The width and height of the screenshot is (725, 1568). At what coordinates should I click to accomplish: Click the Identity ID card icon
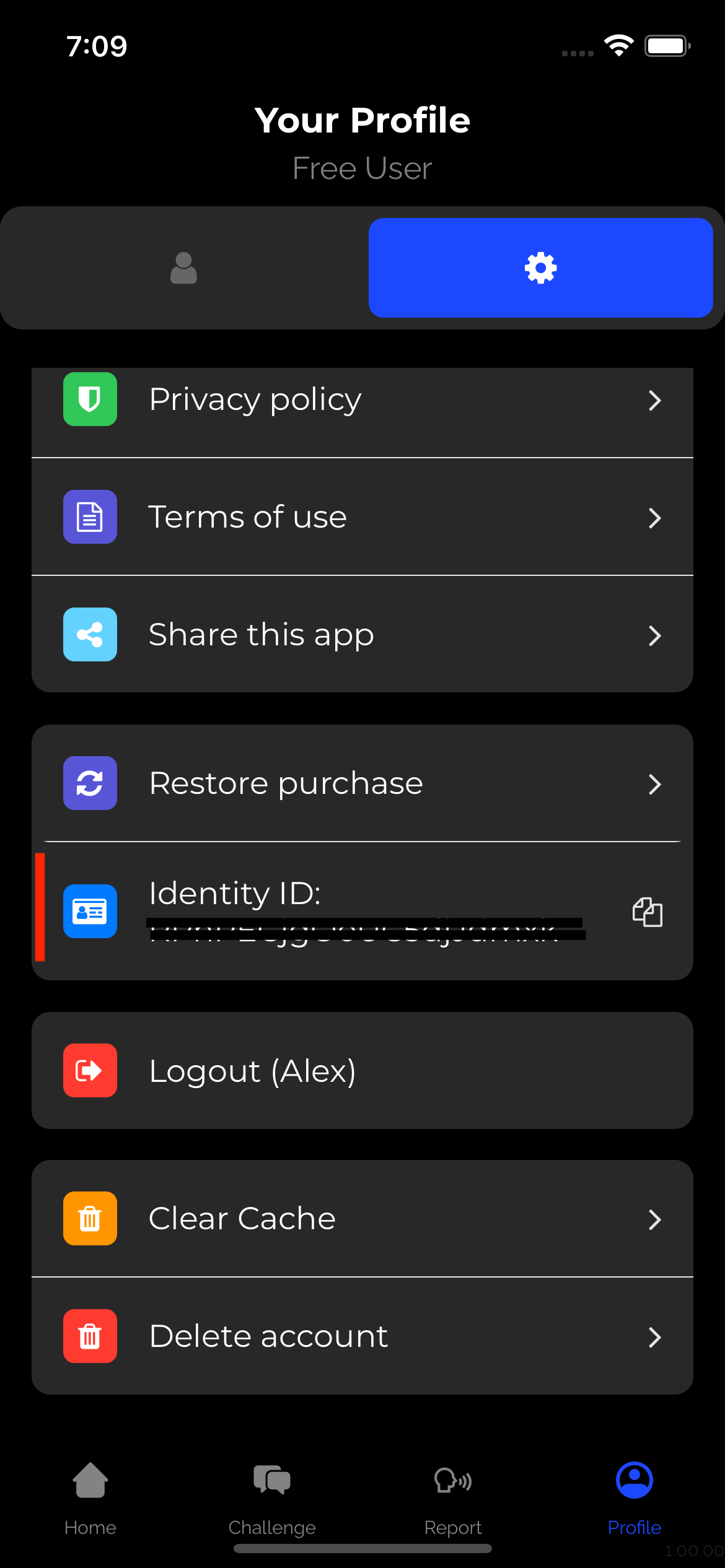point(90,912)
